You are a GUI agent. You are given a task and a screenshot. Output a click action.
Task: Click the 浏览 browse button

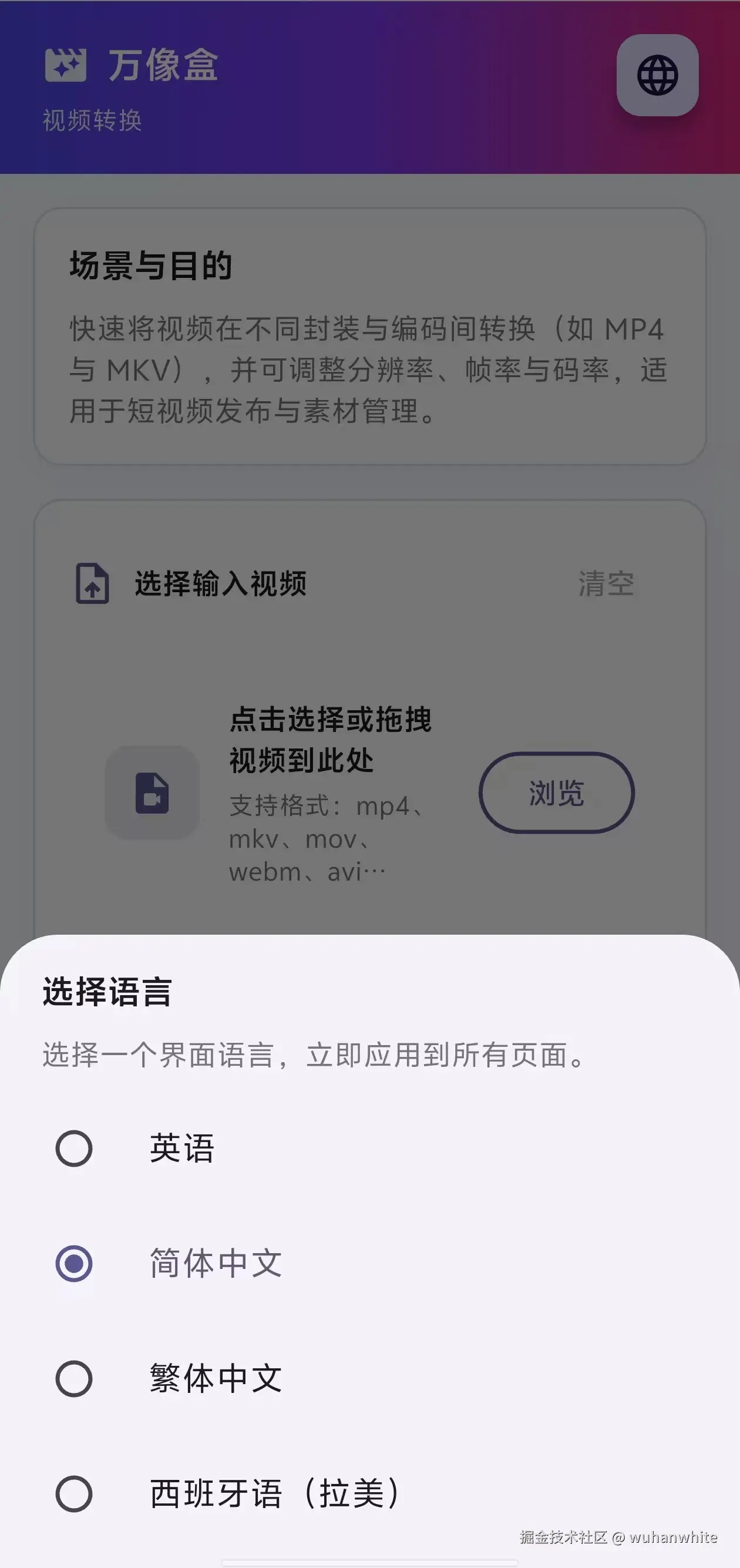pyautogui.click(x=557, y=794)
